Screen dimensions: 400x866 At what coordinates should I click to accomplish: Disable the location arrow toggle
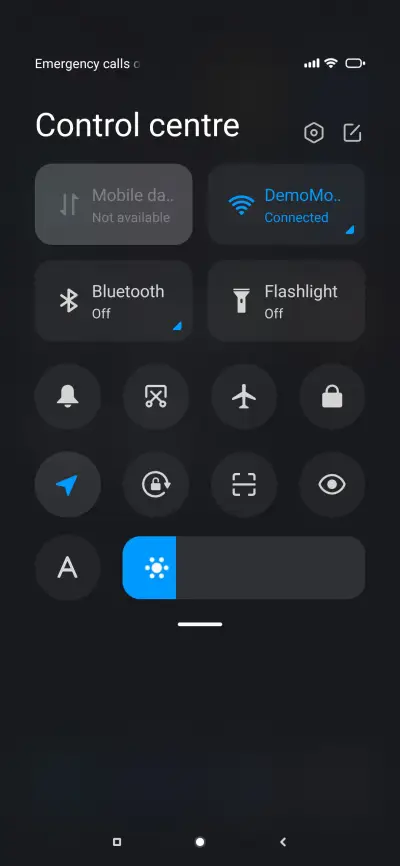point(67,485)
